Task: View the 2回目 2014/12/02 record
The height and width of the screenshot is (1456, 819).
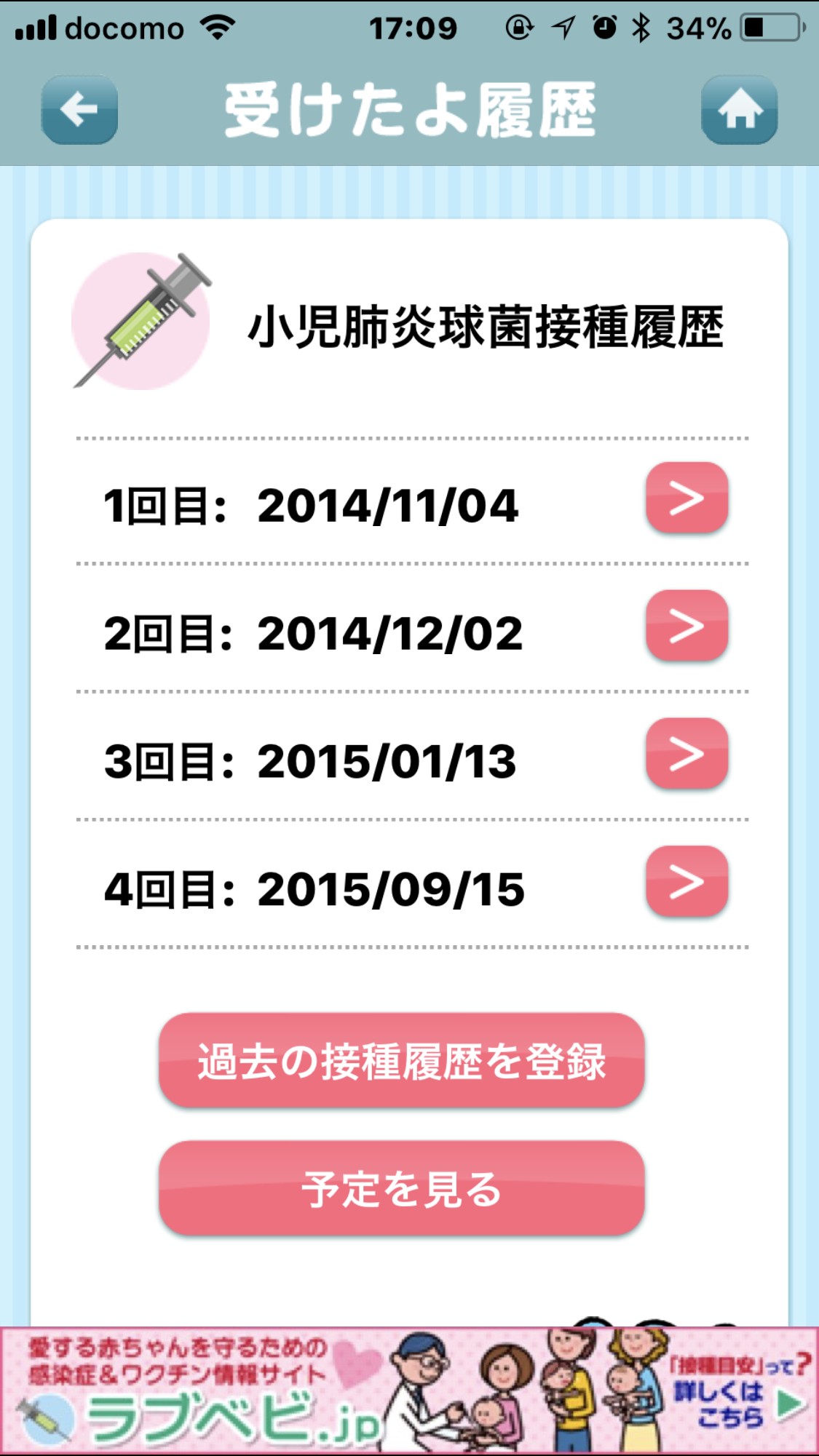Action: point(687,626)
